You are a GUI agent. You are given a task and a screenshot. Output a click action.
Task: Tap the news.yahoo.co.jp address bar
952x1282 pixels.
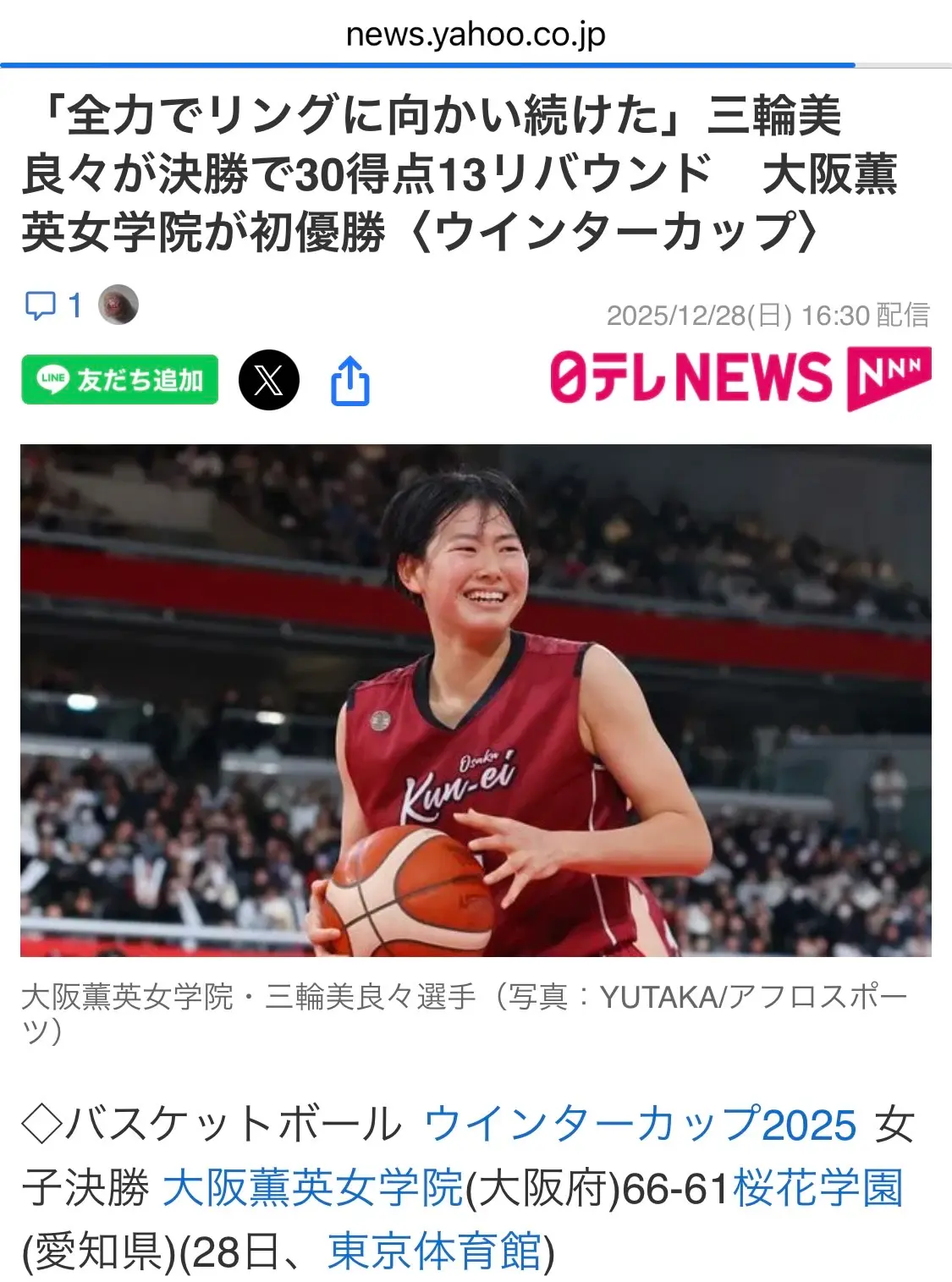tap(476, 35)
